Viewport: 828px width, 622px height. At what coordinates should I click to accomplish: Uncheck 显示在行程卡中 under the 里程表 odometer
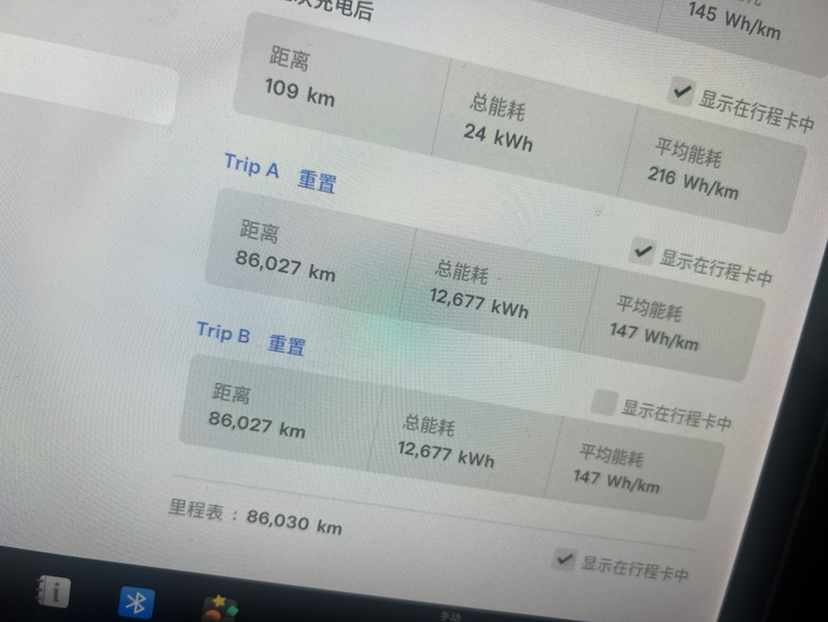tap(565, 559)
